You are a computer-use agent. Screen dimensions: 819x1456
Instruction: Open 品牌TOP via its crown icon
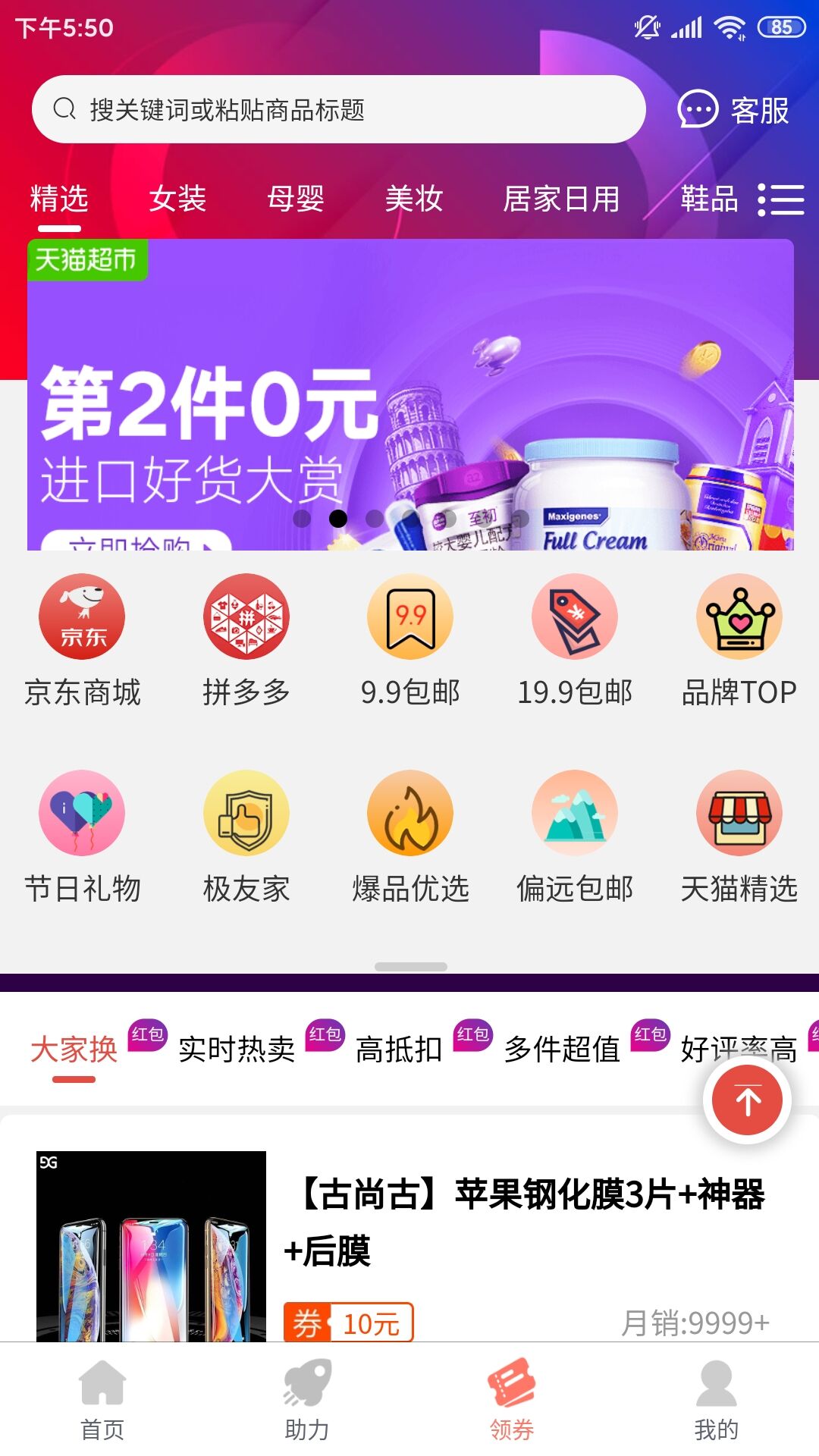pyautogui.click(x=737, y=616)
